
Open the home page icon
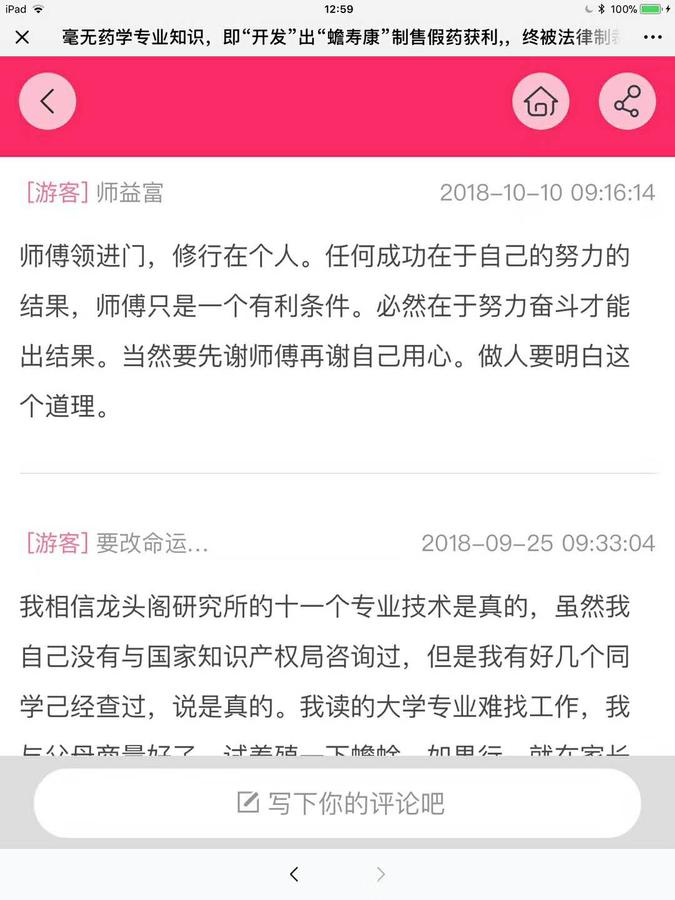(x=541, y=101)
